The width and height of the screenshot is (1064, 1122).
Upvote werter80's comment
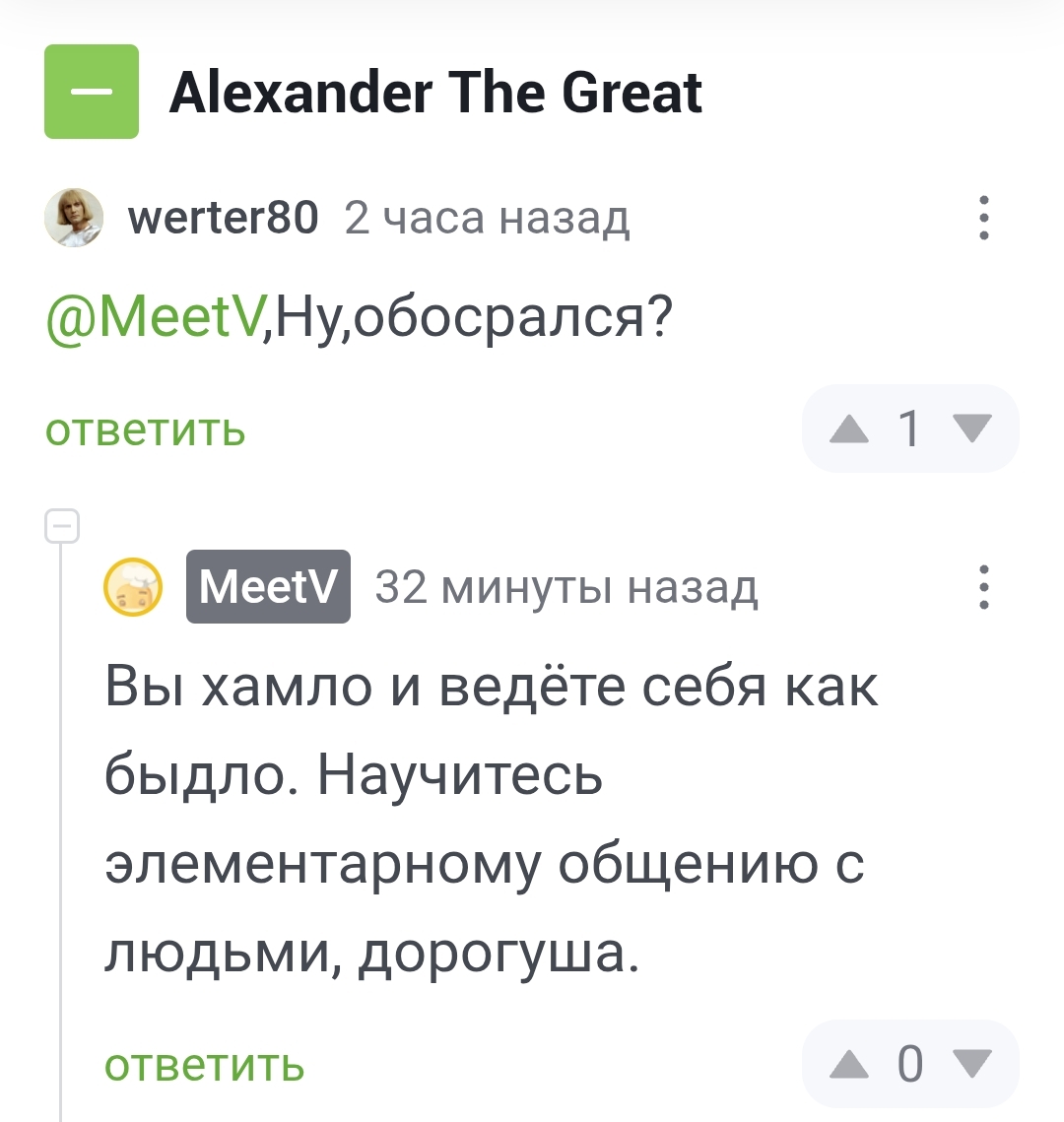[x=849, y=429]
